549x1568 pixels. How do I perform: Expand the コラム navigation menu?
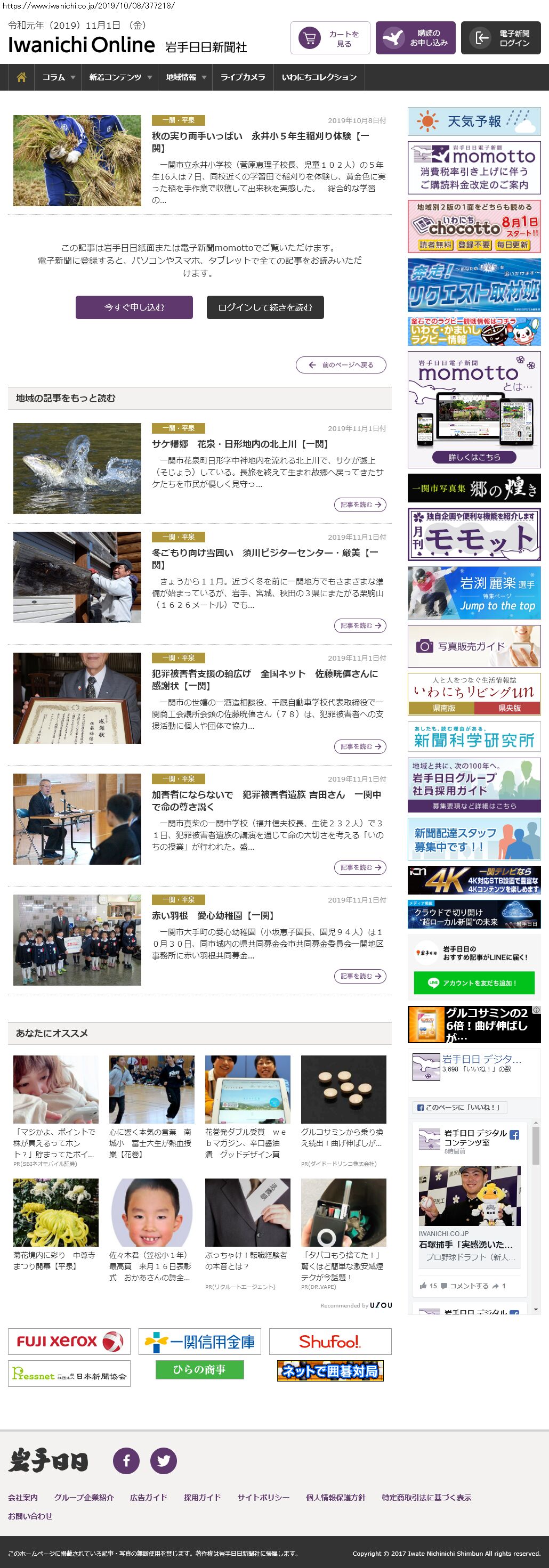tap(59, 77)
